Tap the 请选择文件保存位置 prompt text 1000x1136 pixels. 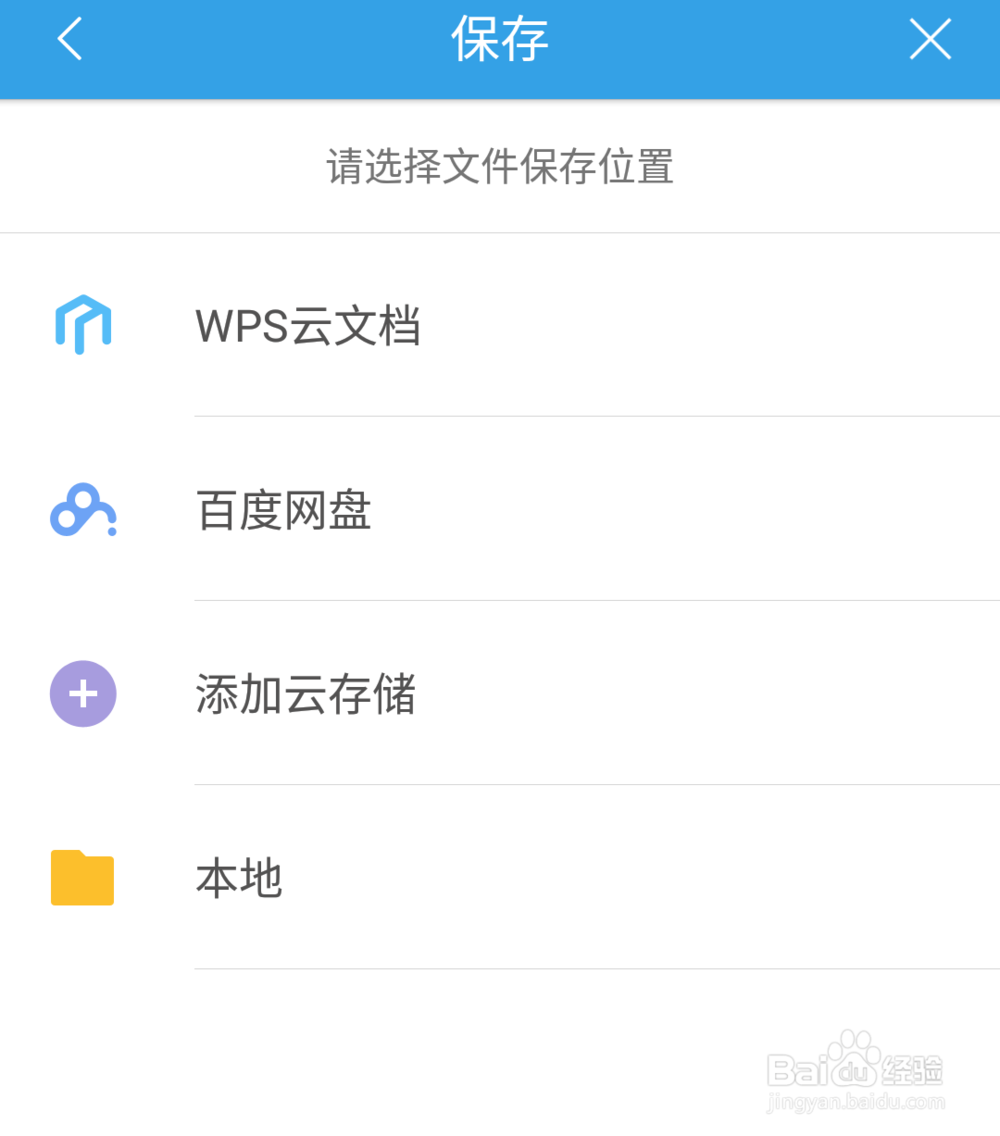tap(500, 166)
